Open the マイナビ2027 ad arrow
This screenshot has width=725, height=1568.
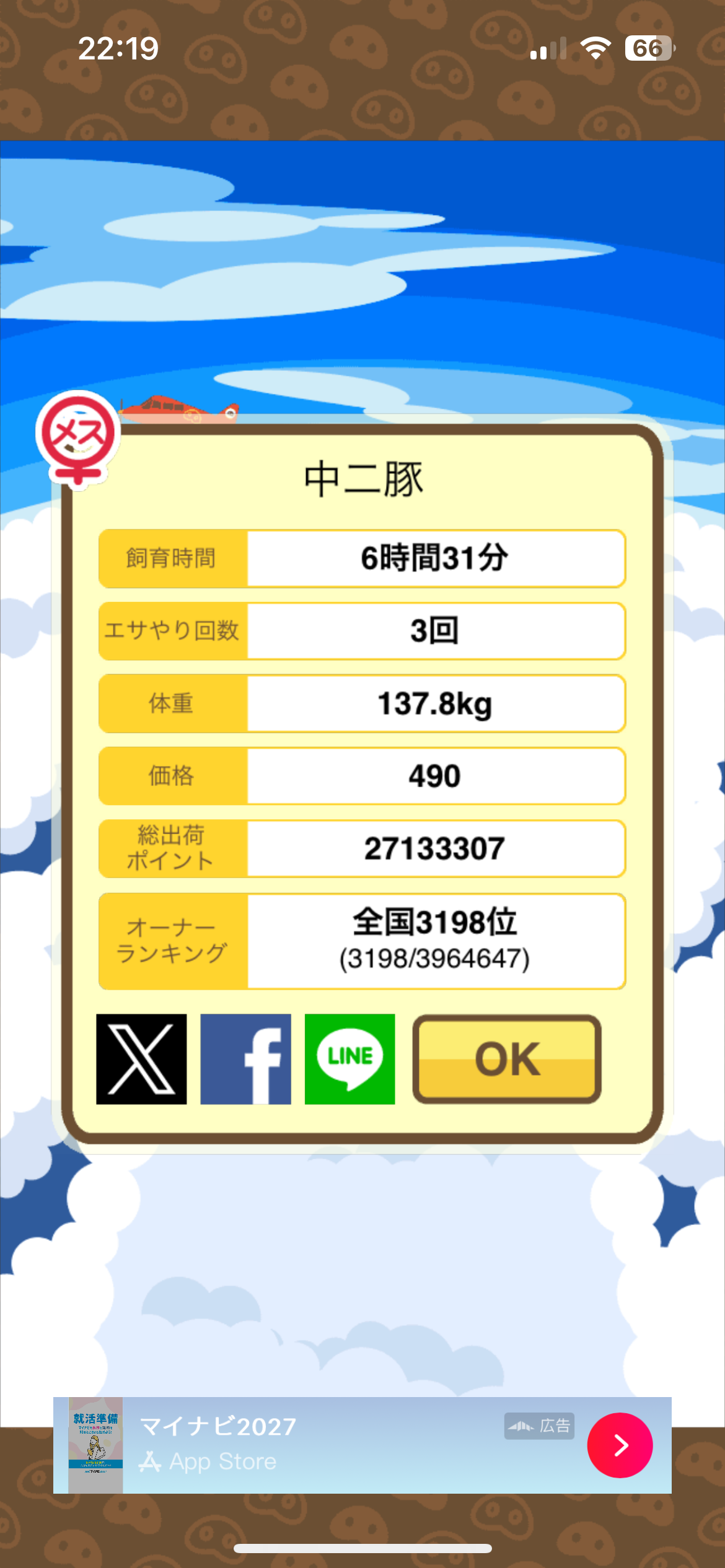coord(620,1445)
